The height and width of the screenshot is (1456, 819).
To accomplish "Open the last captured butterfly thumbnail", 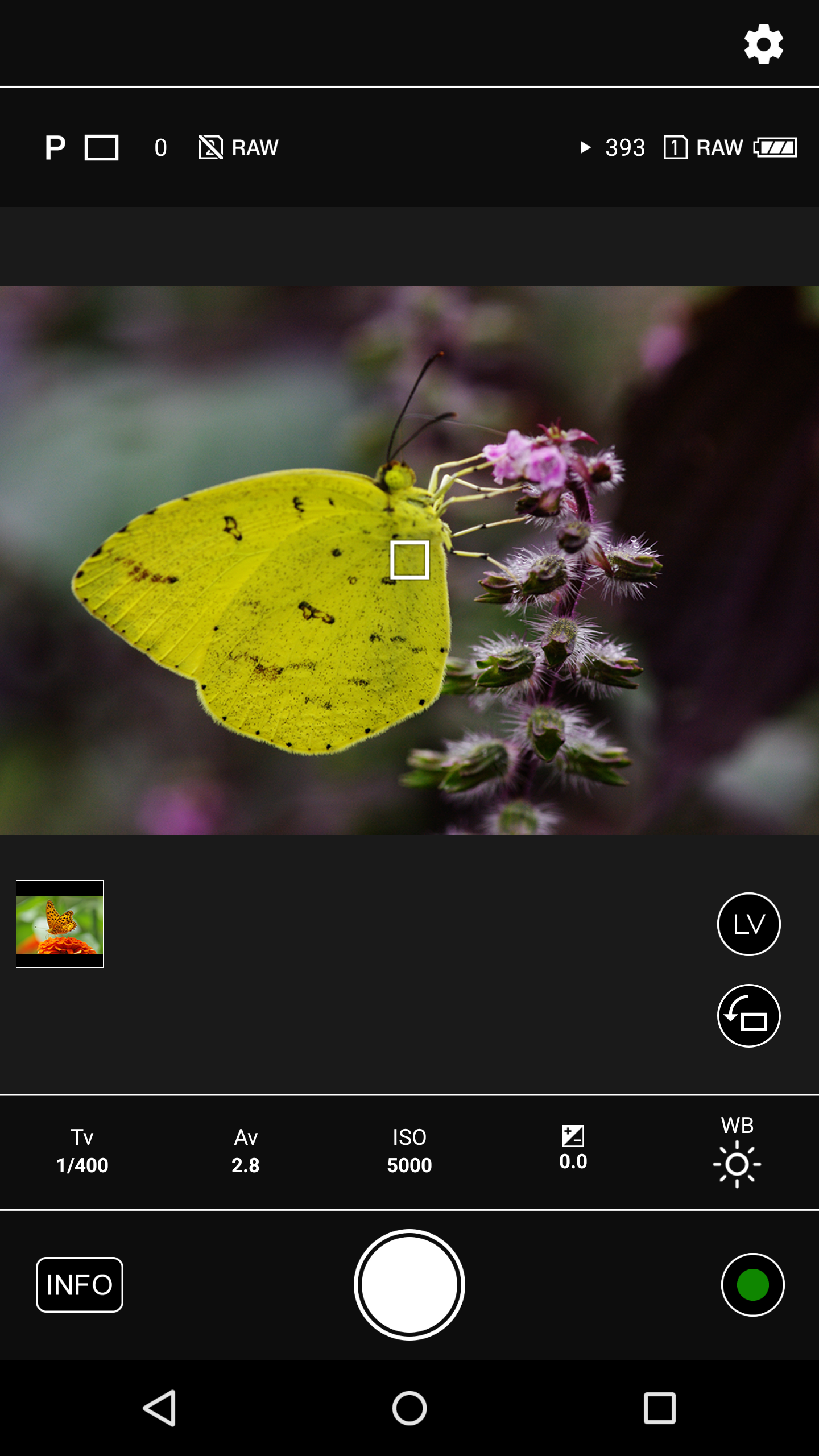I will coord(60,924).
